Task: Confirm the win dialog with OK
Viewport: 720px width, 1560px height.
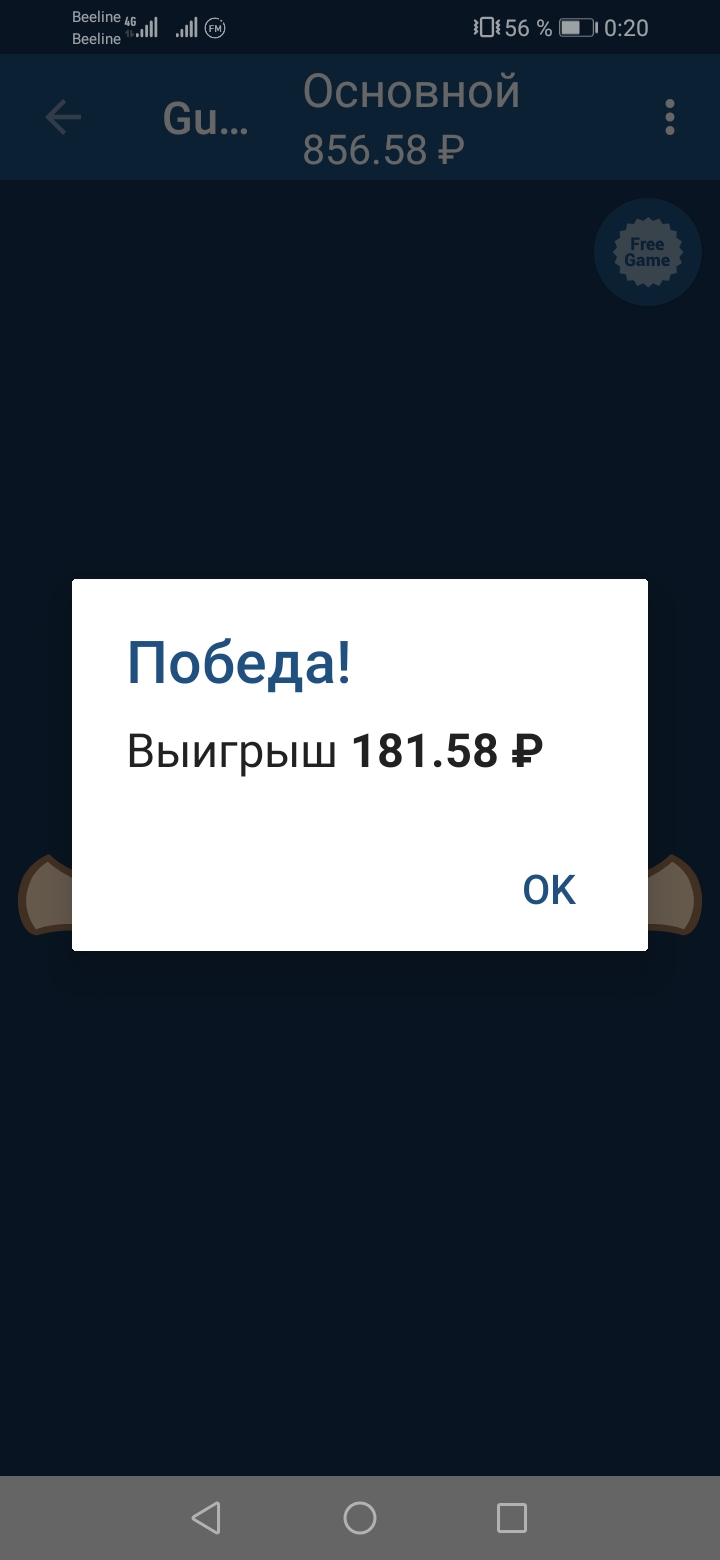Action: [549, 889]
